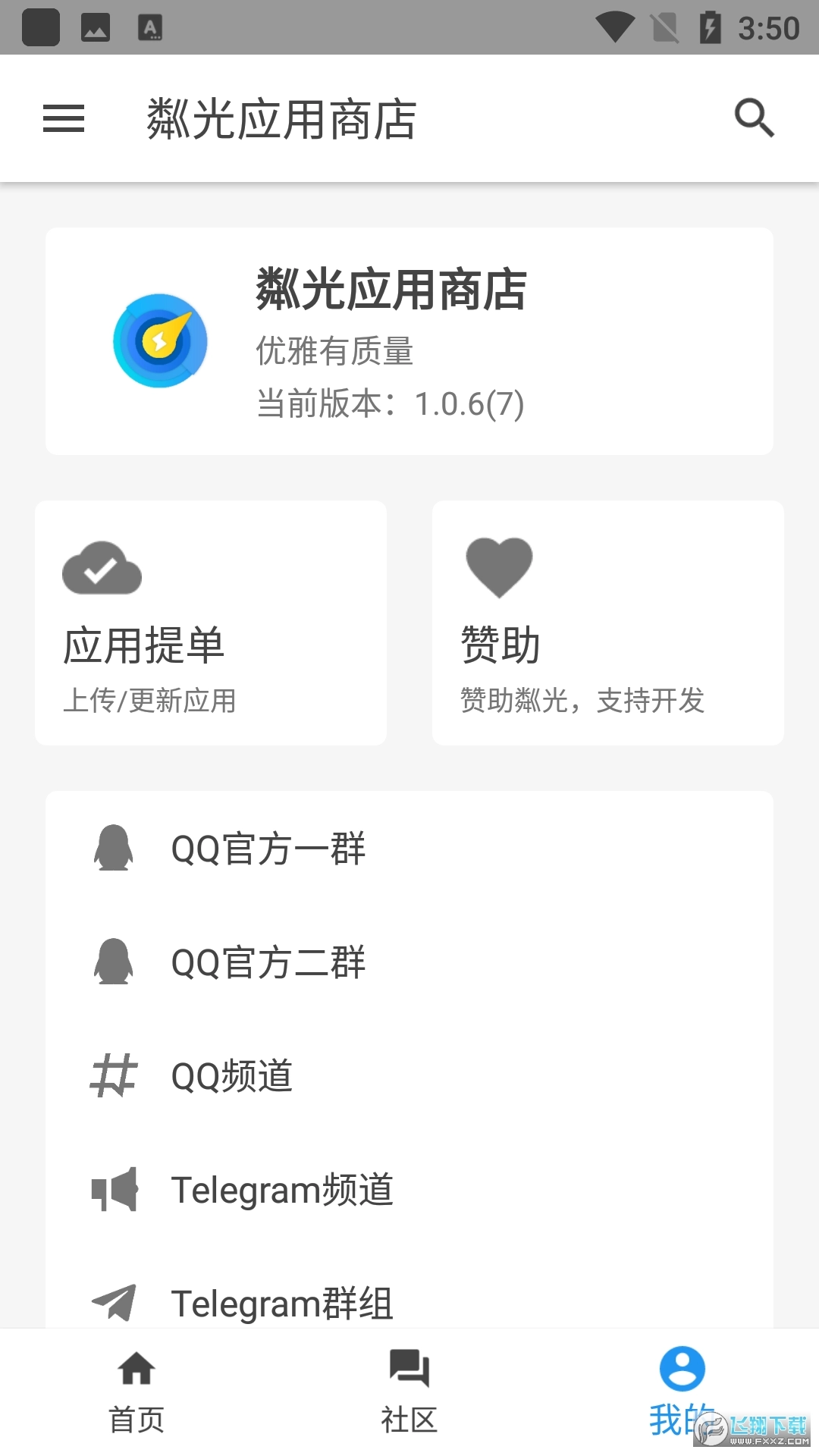Open the hamburger navigation menu
819x1456 pixels.
click(x=63, y=118)
